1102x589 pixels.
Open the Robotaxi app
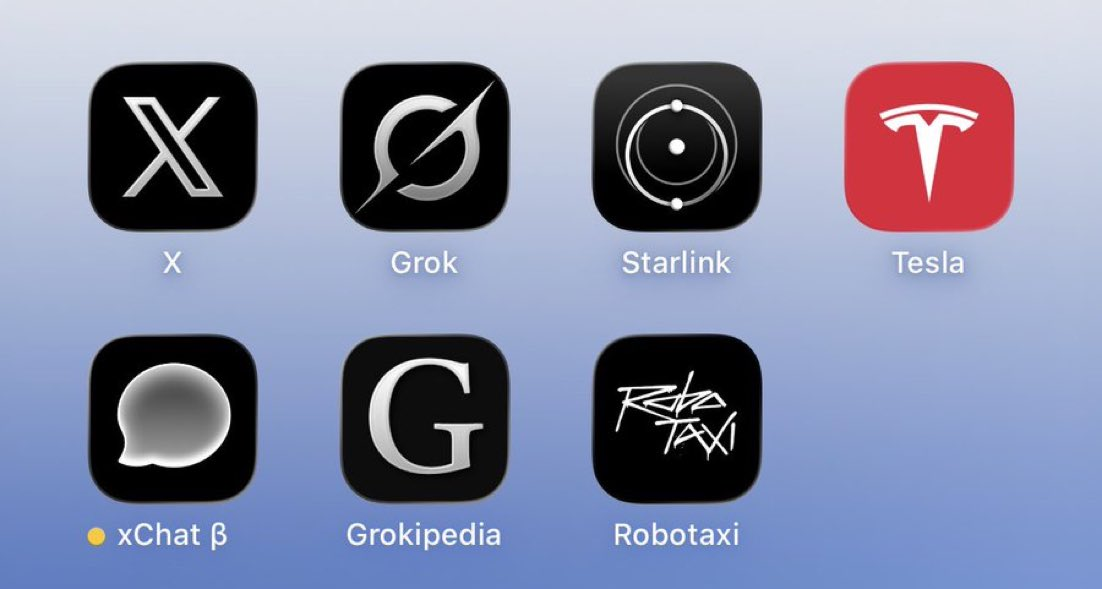[677, 418]
